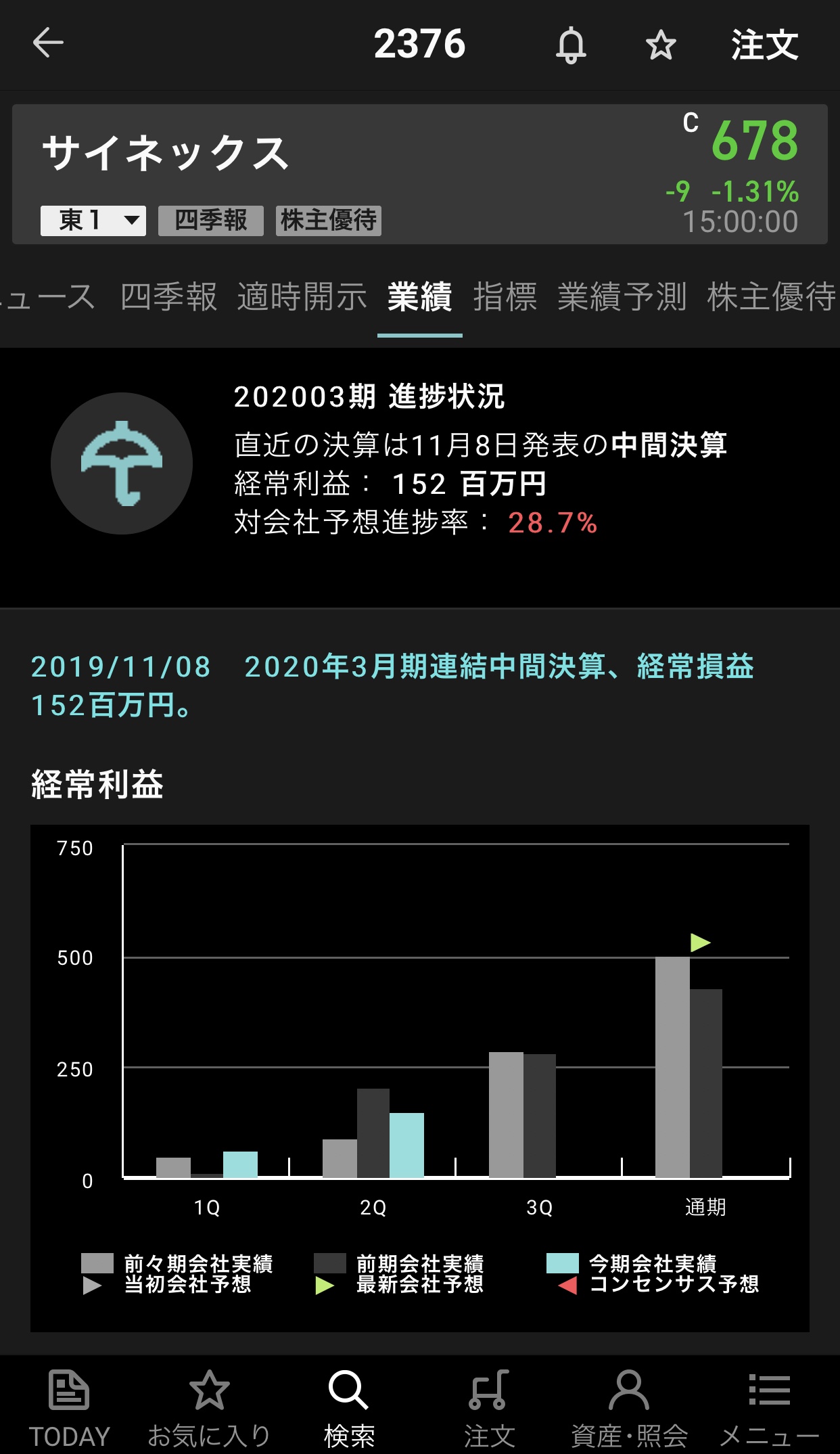
Task: Open 注文 in bottom navigation
Action: click(489, 1407)
